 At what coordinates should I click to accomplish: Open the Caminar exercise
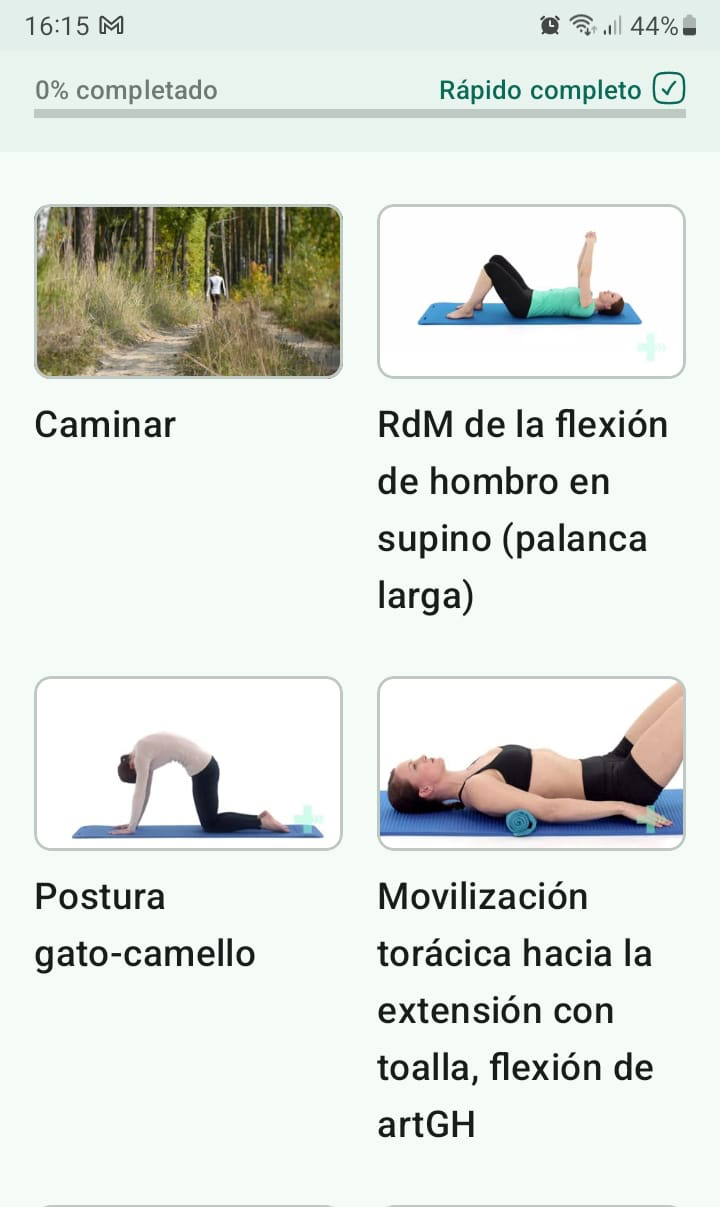coord(188,291)
